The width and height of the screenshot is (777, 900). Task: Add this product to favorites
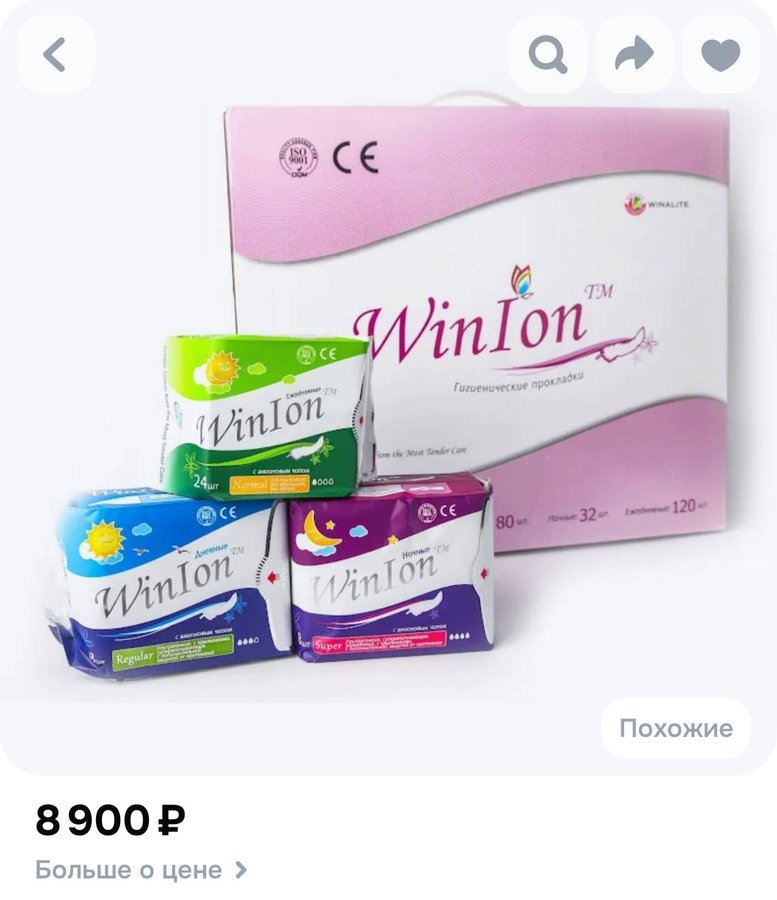[720, 55]
